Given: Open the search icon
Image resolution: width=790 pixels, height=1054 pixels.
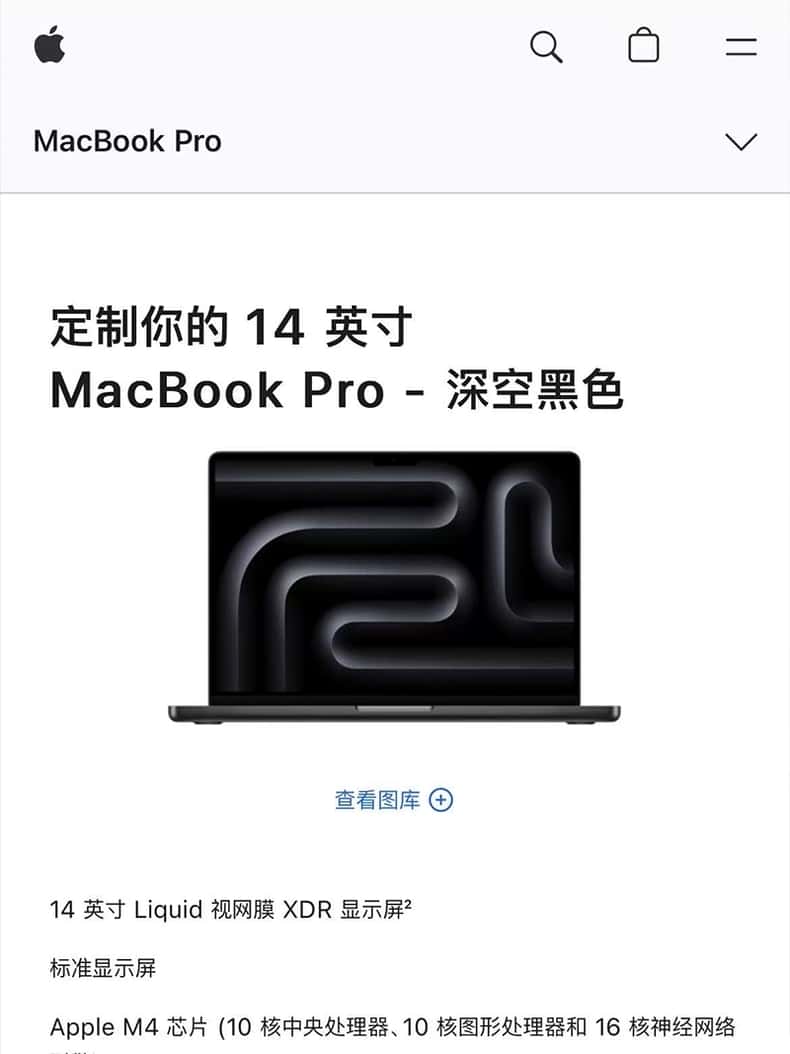Looking at the screenshot, I should tap(546, 46).
